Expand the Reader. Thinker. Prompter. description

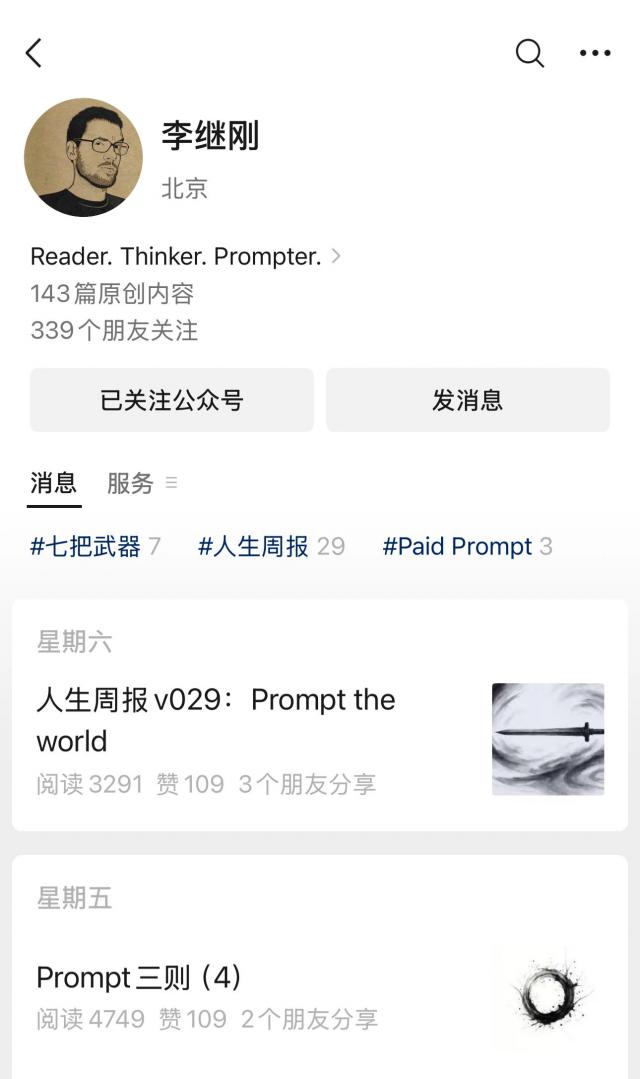click(186, 256)
